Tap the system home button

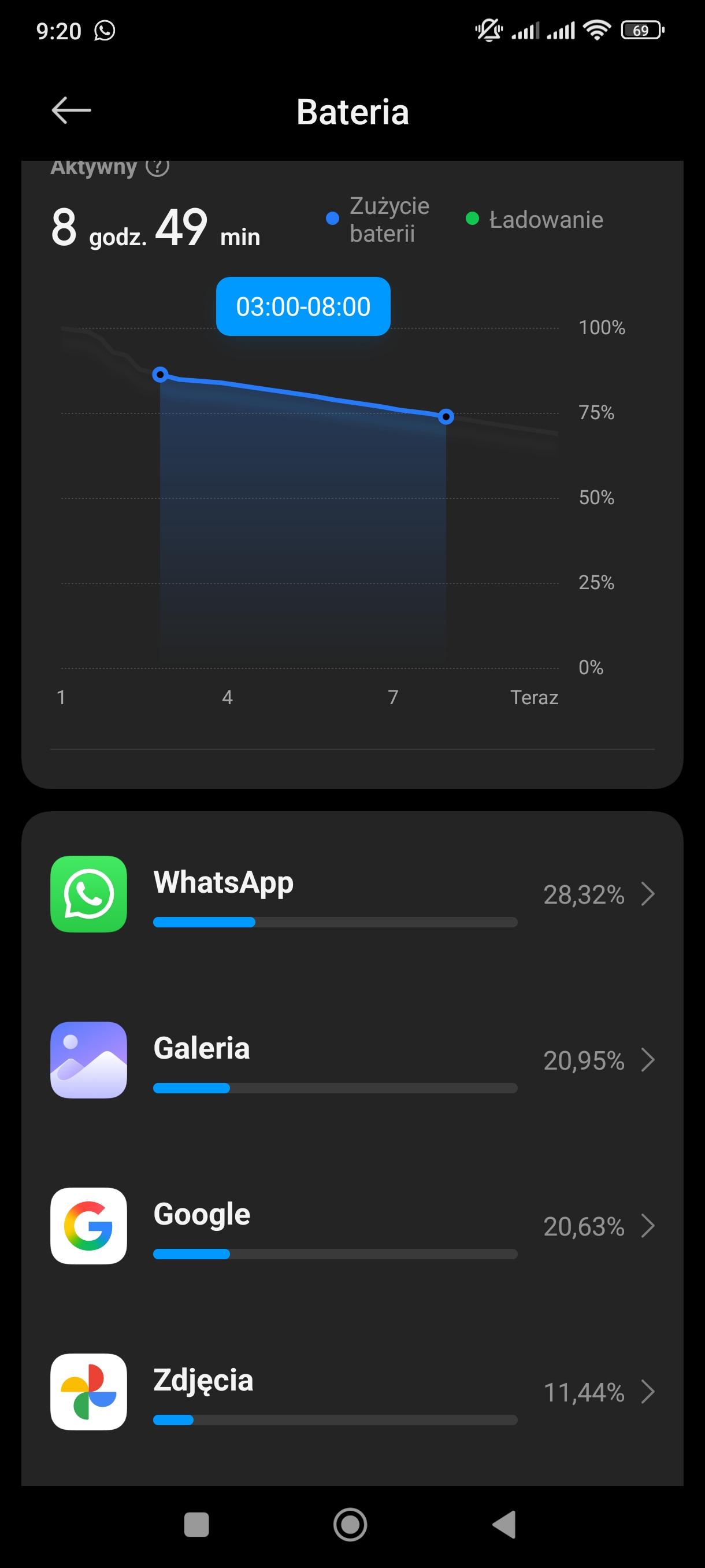(350, 1525)
